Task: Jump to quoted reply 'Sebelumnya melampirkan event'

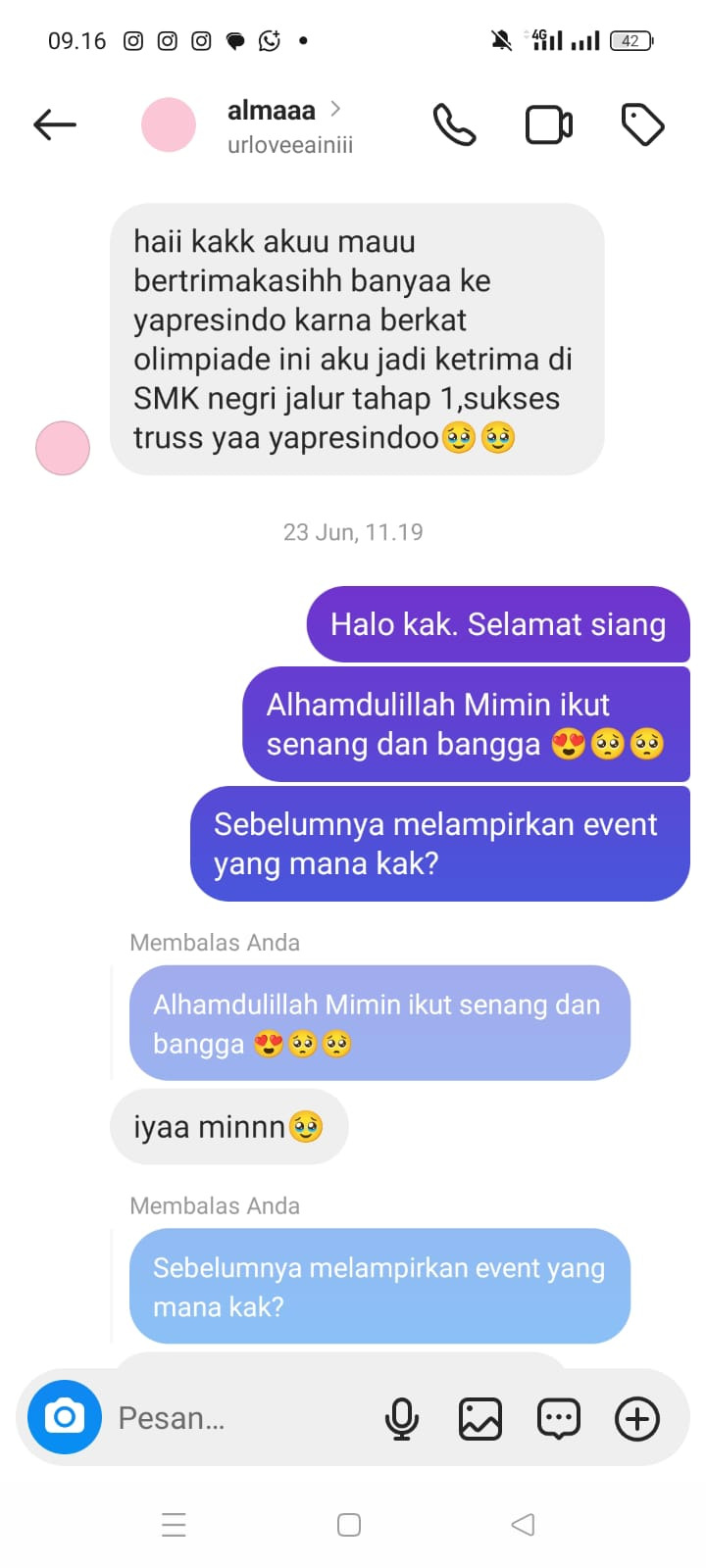Action: click(x=379, y=1286)
